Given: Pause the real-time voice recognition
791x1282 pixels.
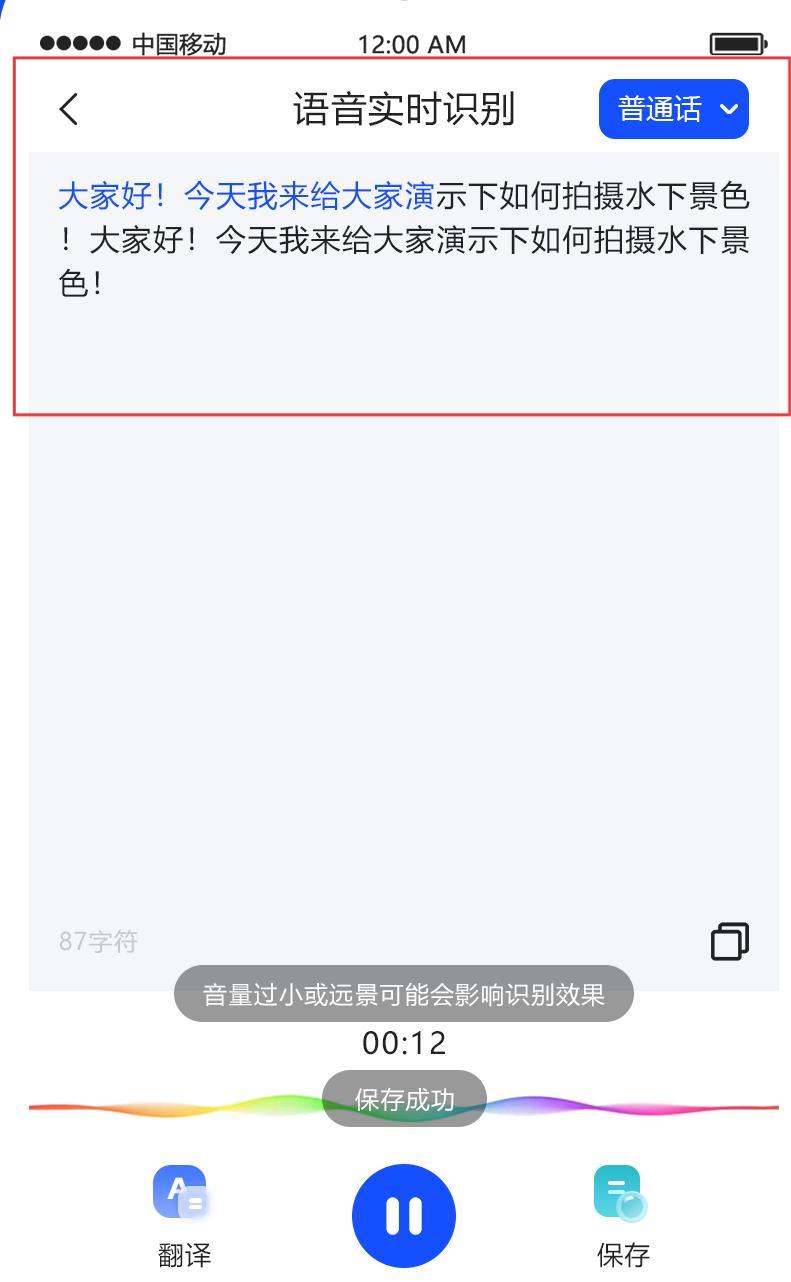Looking at the screenshot, I should pos(403,1215).
